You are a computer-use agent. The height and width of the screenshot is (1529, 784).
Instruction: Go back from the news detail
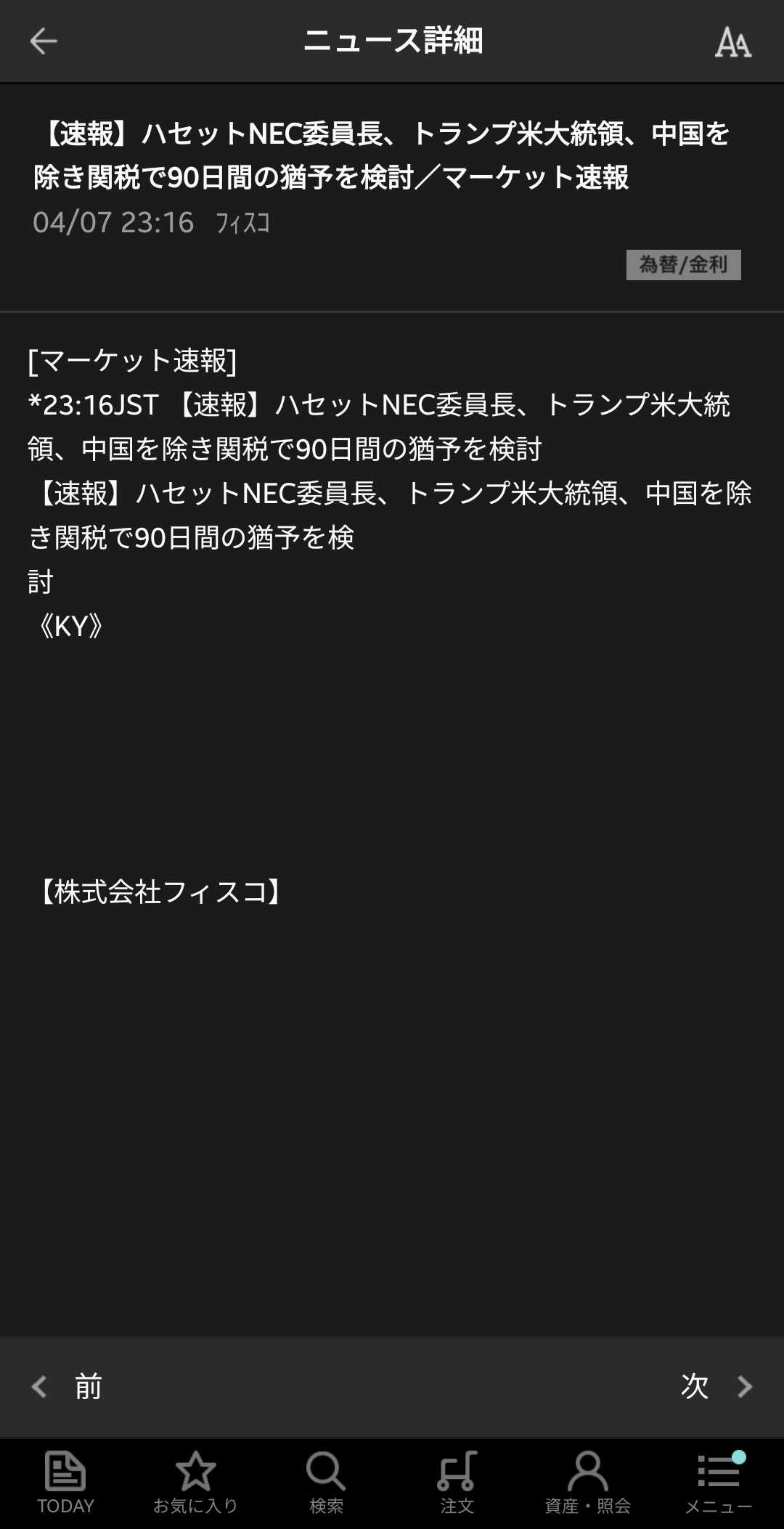[x=44, y=41]
